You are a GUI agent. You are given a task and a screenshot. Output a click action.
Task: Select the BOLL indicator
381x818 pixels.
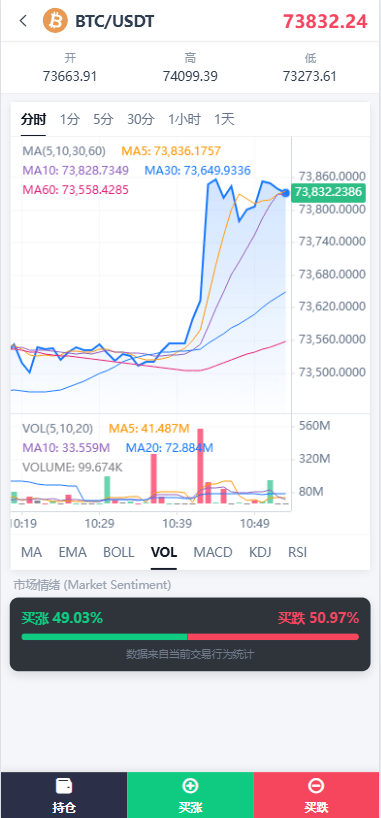click(x=118, y=552)
